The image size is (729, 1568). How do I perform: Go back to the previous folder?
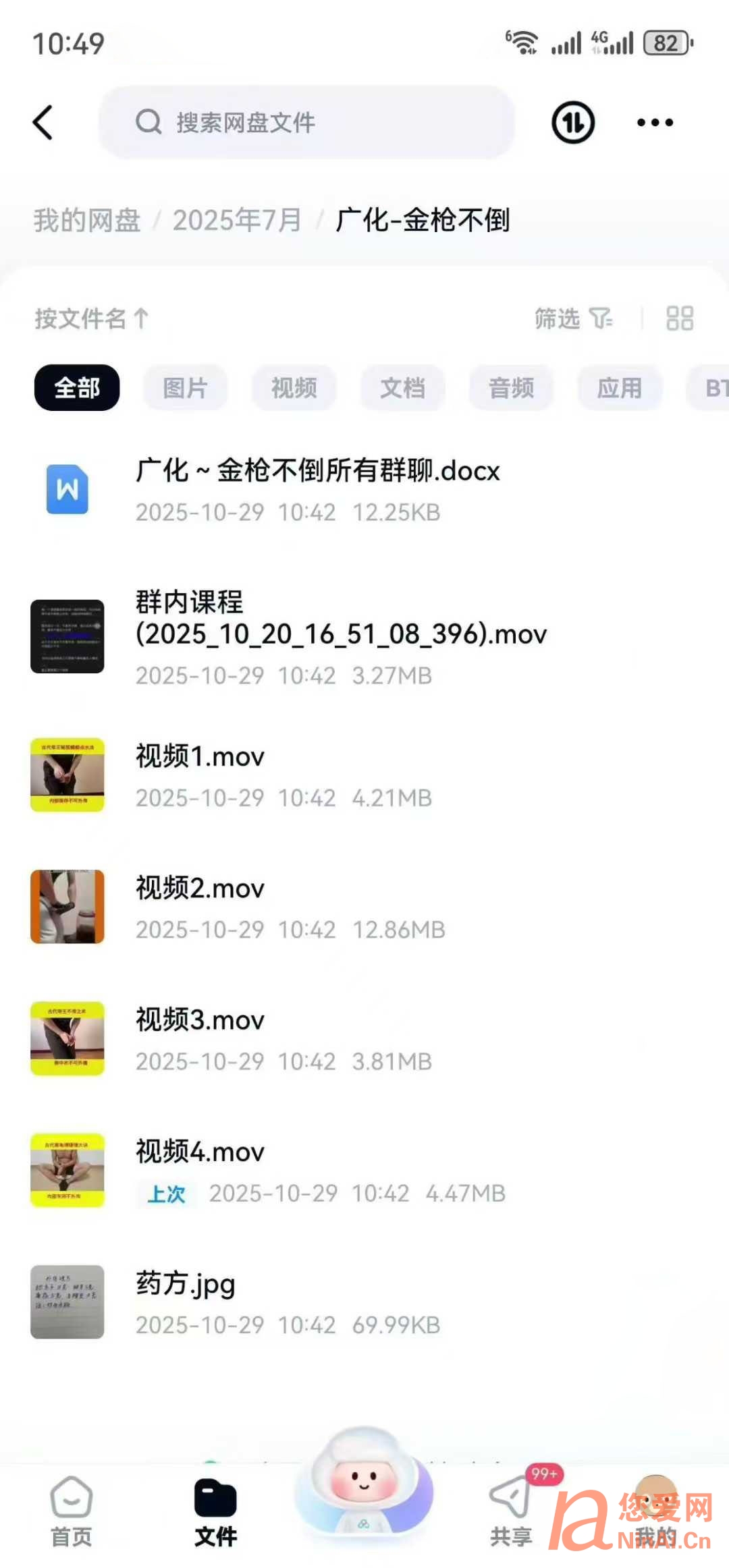[x=43, y=123]
